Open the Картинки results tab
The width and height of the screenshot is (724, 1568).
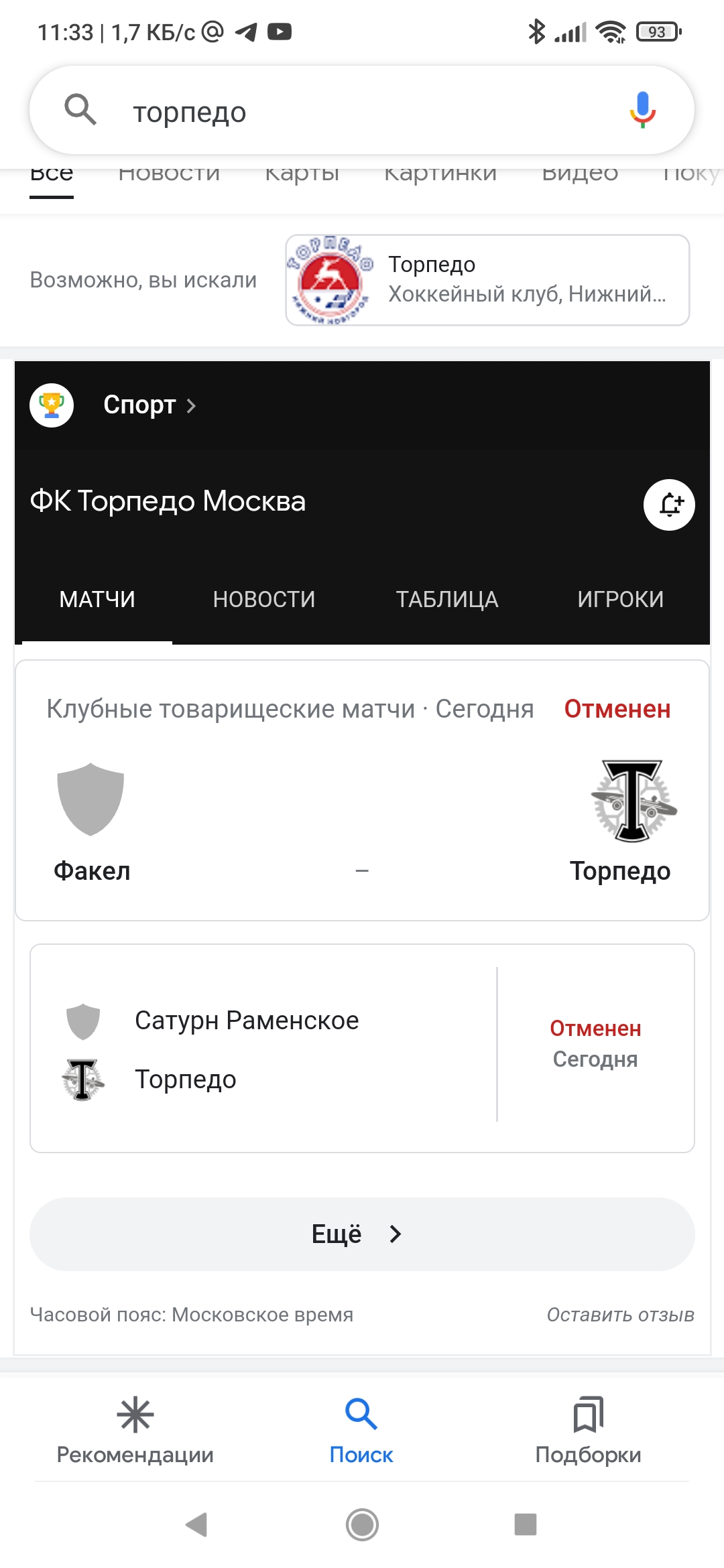[440, 174]
